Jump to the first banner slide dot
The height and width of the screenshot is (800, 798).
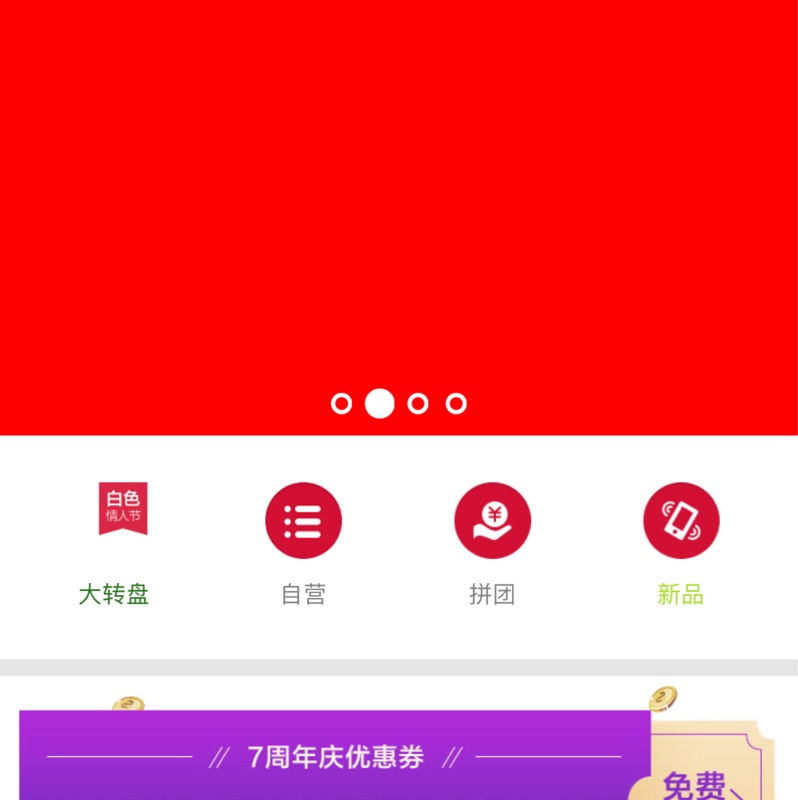point(341,404)
